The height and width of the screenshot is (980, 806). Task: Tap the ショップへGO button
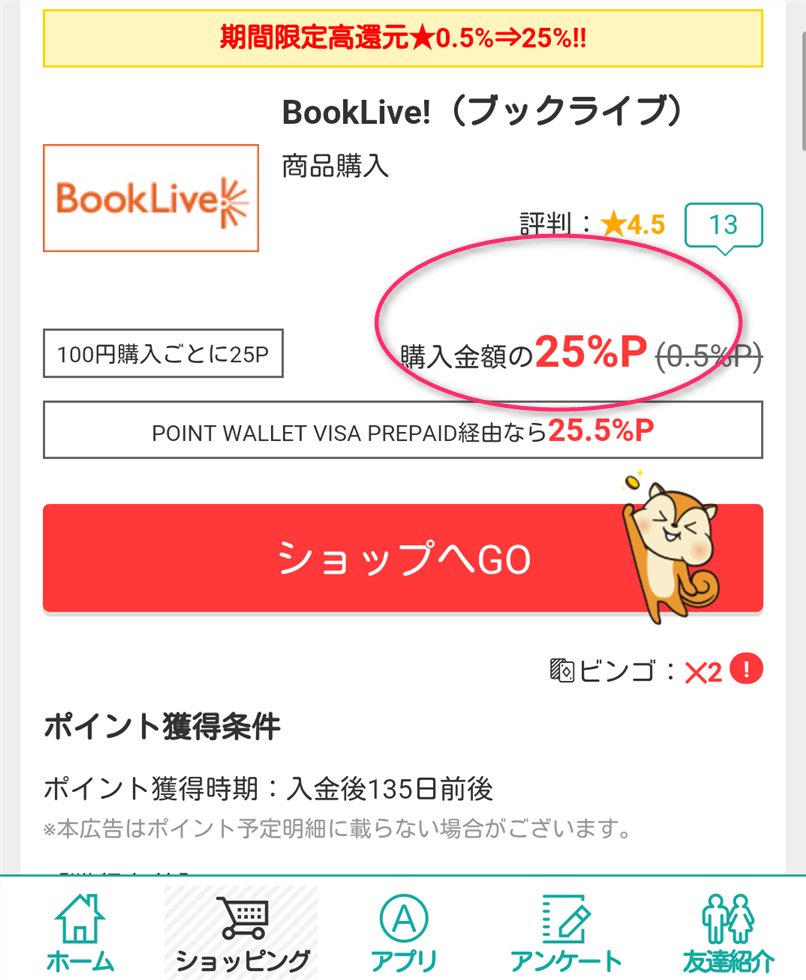coord(402,558)
